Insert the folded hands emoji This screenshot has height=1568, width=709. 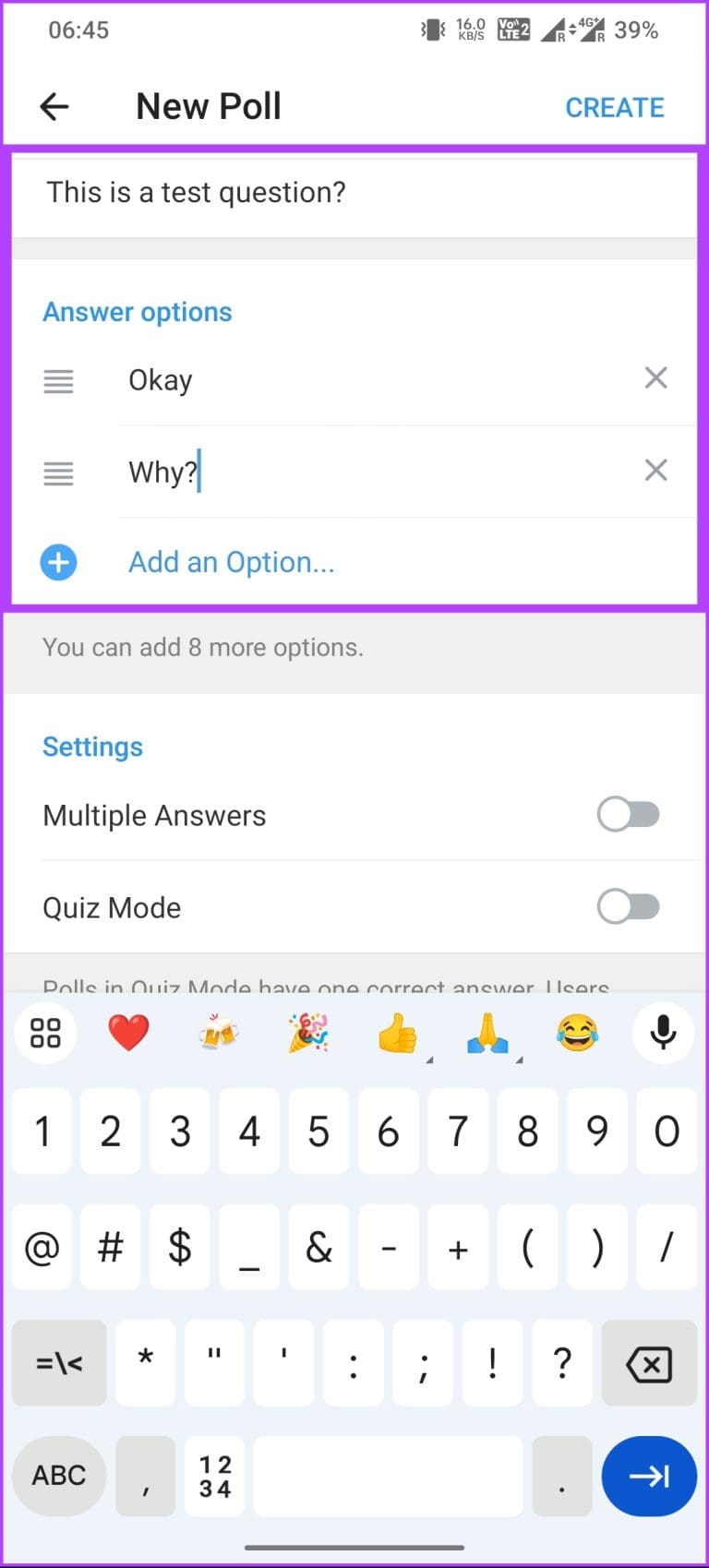[x=487, y=1034]
